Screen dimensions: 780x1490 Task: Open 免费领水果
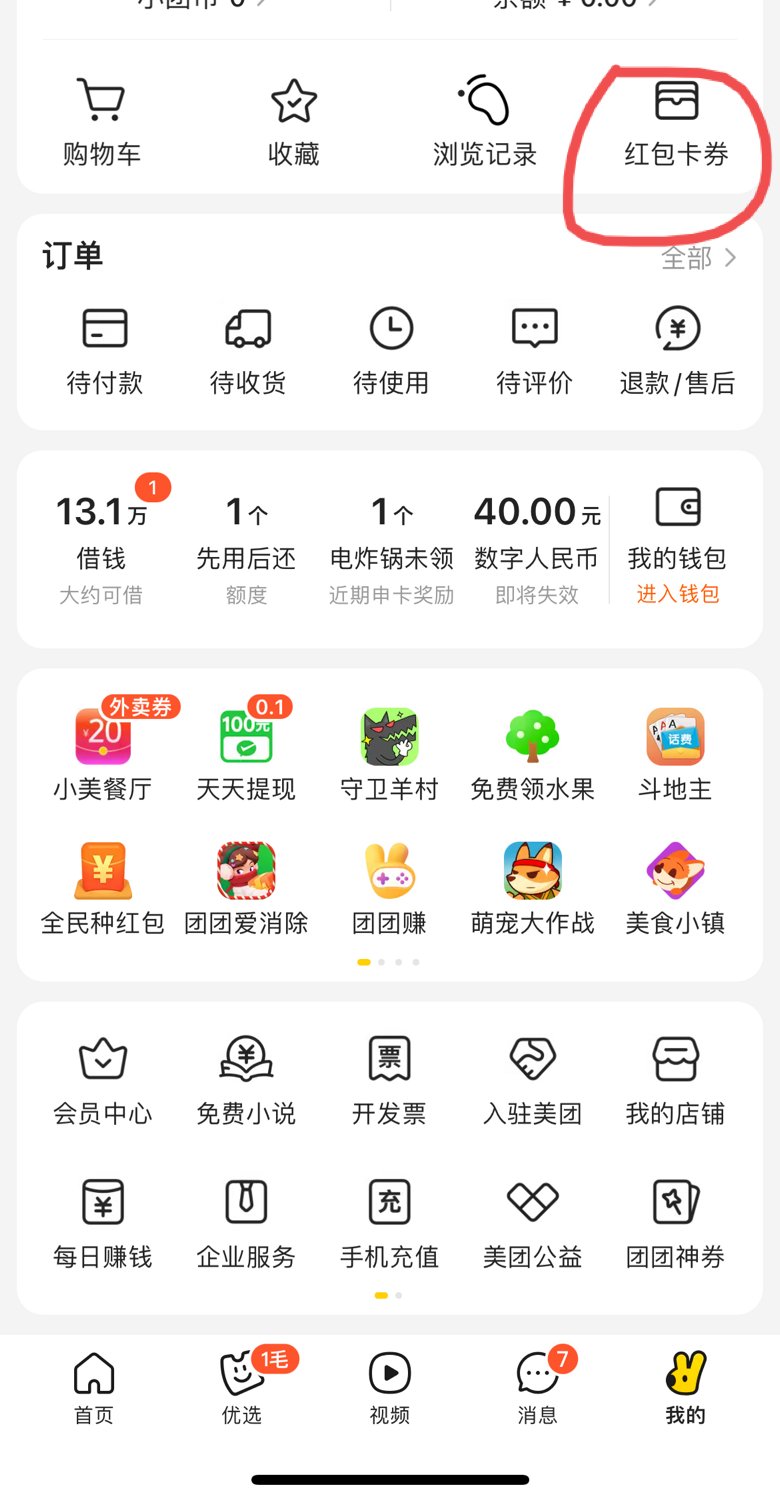532,755
